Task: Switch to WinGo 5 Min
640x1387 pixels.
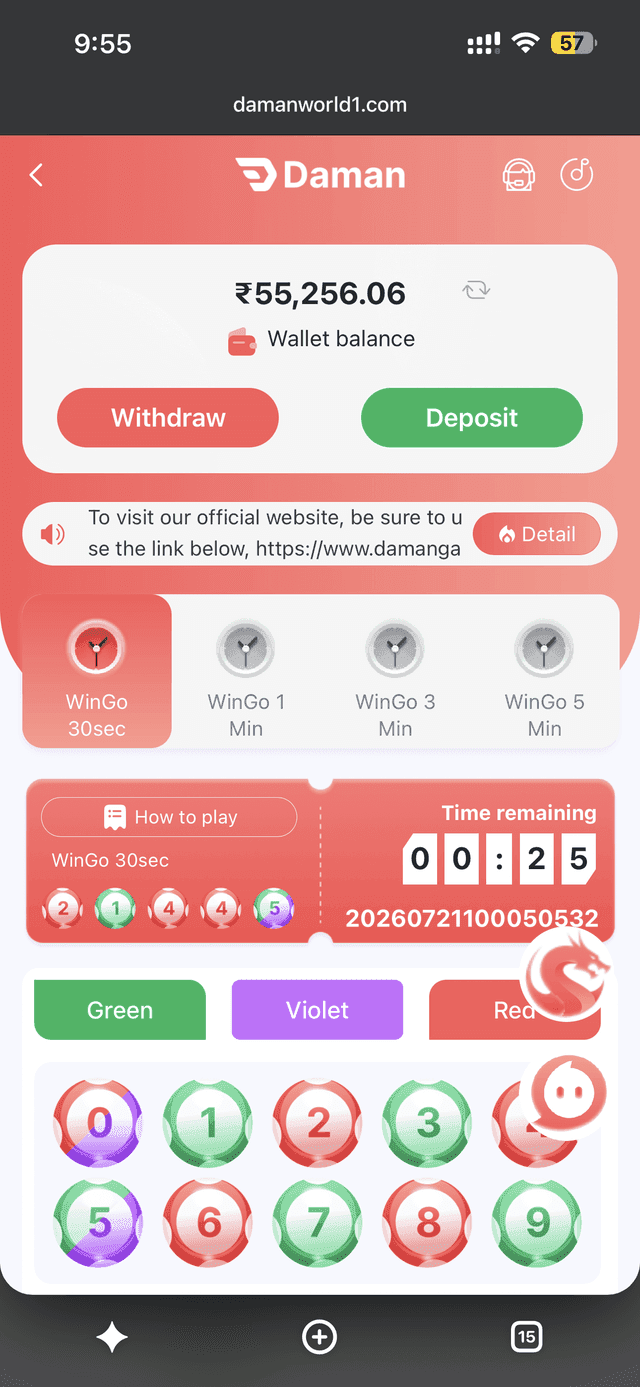Action: [x=544, y=672]
